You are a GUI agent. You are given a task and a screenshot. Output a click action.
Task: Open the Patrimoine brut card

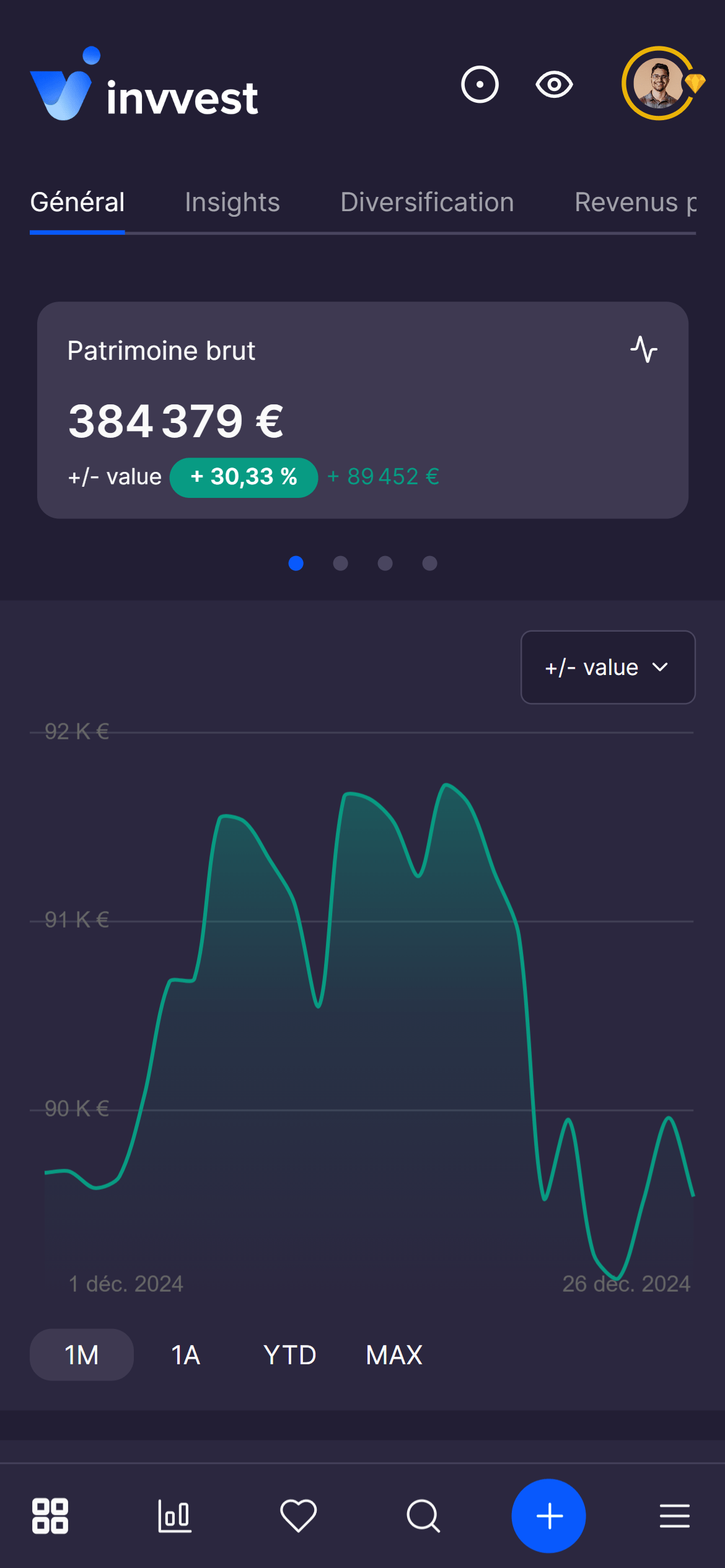pyautogui.click(x=362, y=410)
